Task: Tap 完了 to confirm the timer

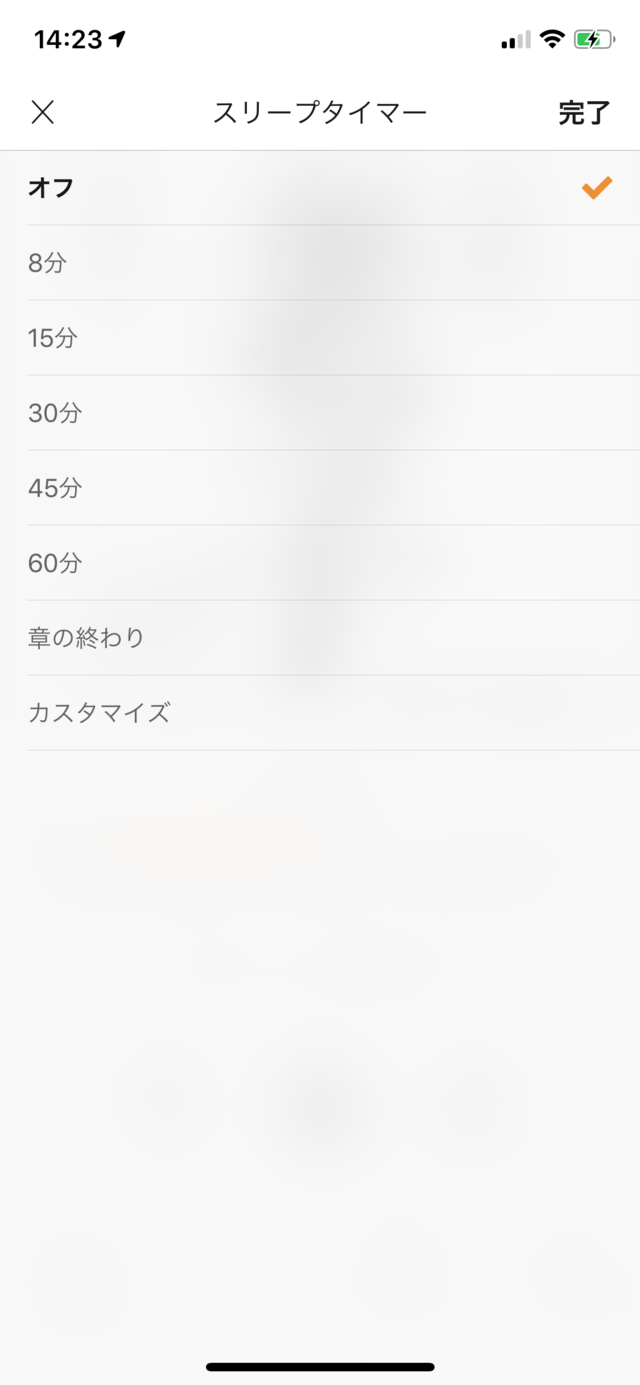Action: coord(584,113)
